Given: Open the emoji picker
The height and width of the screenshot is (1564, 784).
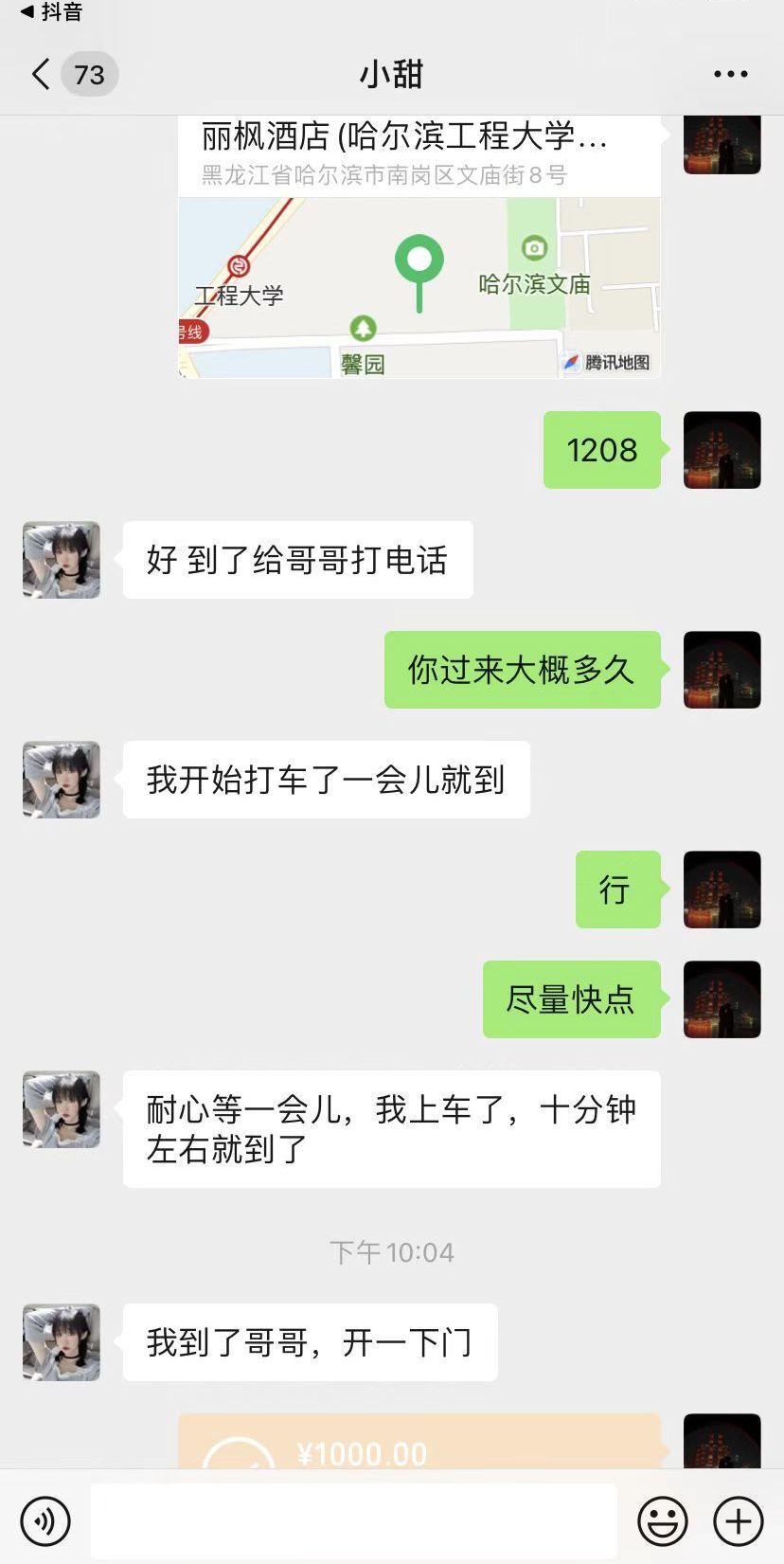Looking at the screenshot, I should click(x=663, y=1521).
